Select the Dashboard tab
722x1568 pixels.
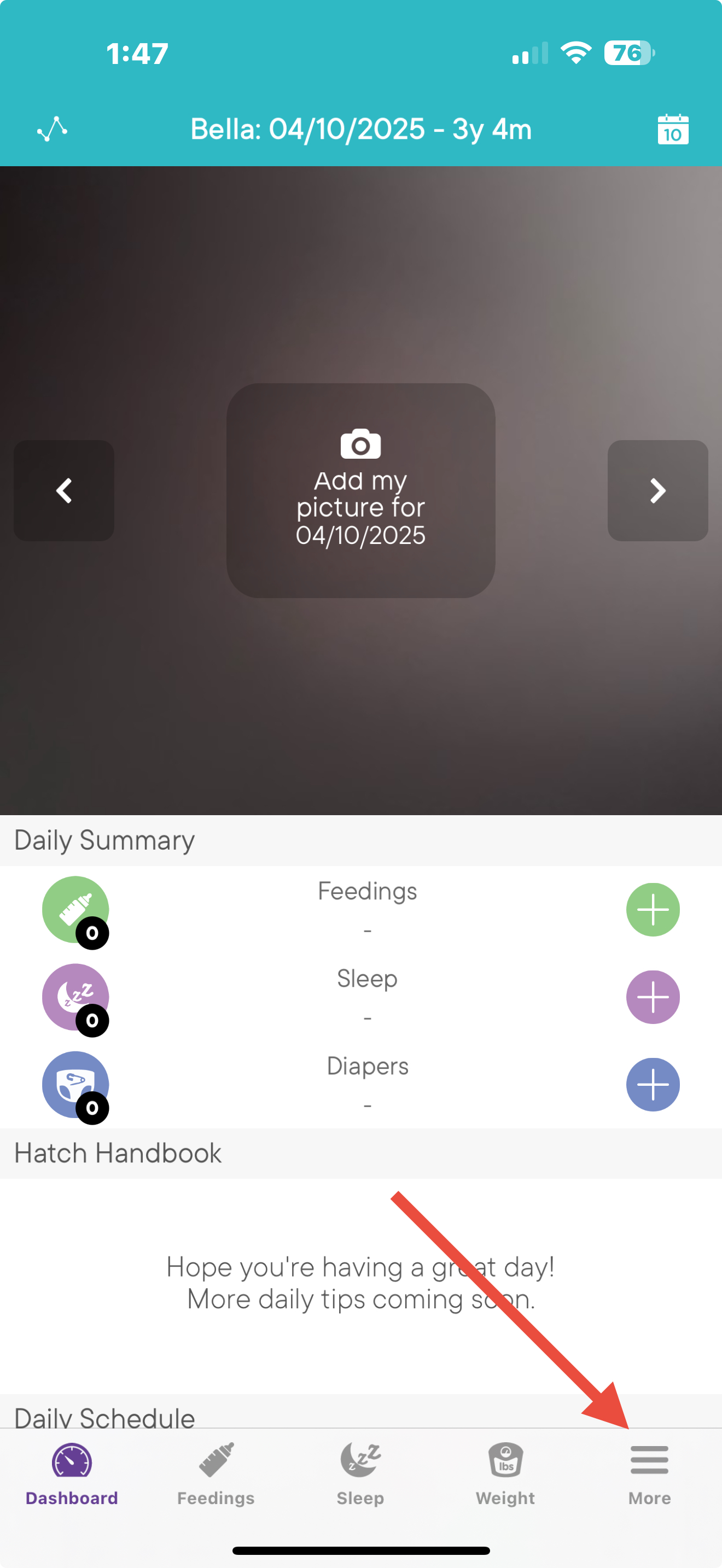[x=72, y=1472]
